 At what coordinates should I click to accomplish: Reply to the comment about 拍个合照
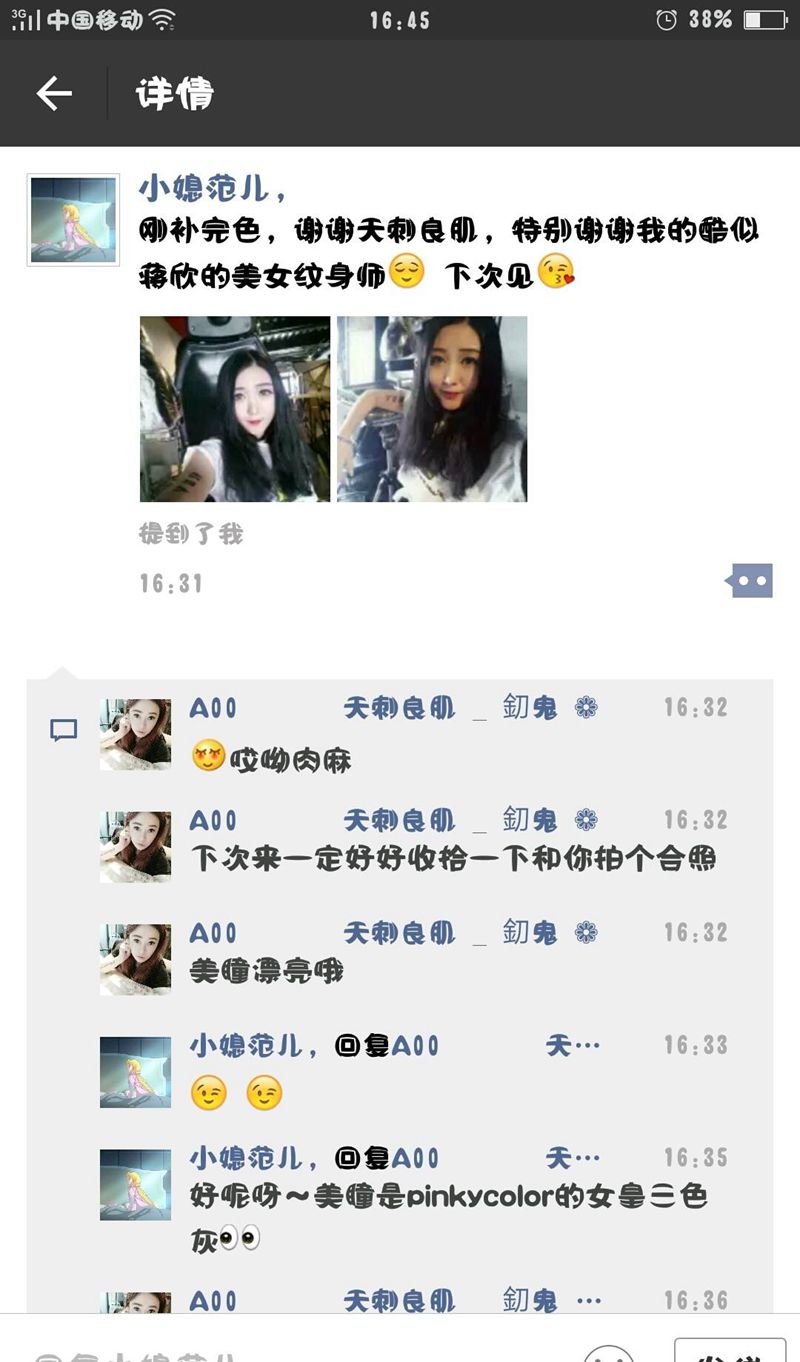(x=452, y=859)
